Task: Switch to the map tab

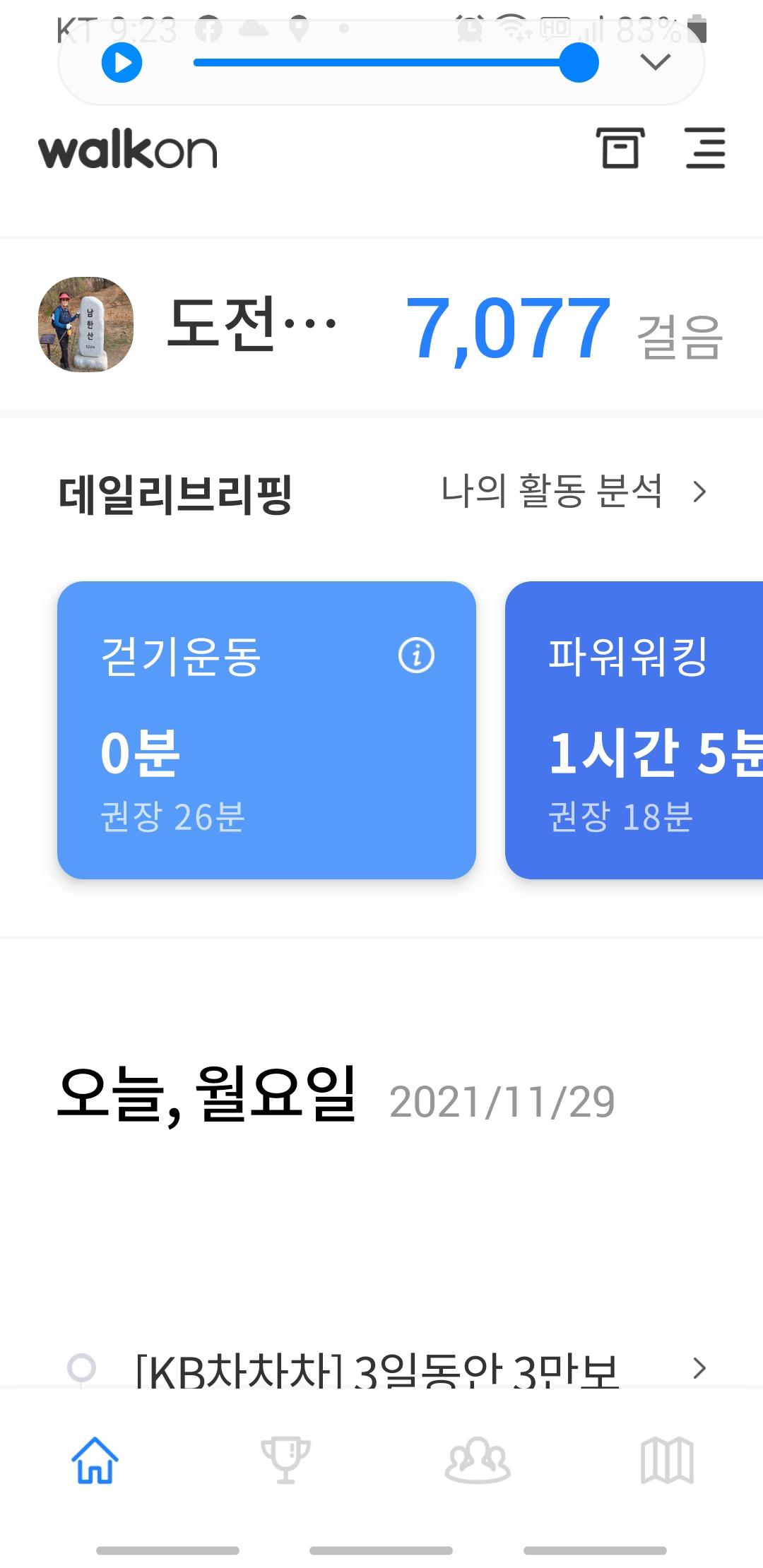Action: [x=667, y=1461]
